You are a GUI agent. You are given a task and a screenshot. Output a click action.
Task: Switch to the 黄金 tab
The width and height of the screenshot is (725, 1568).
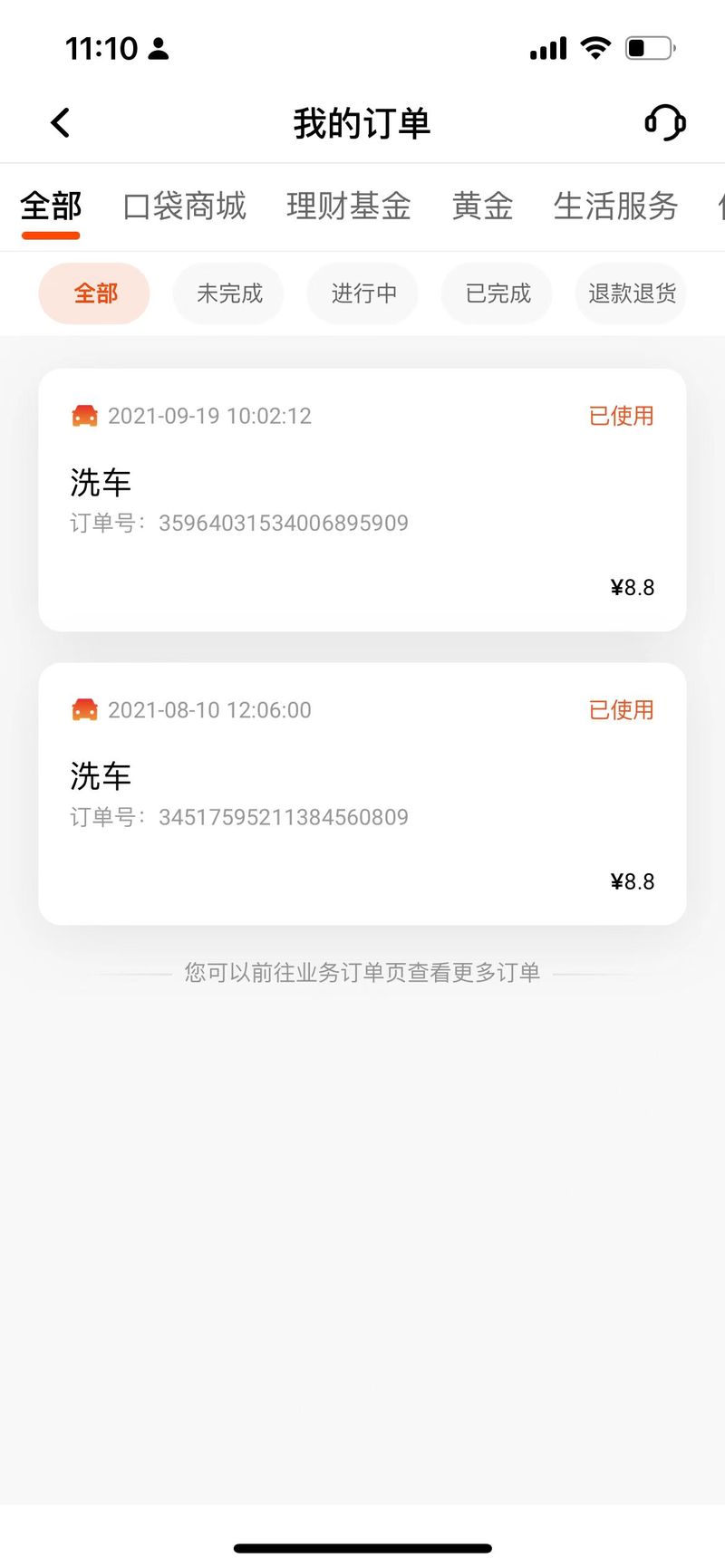[x=483, y=207]
